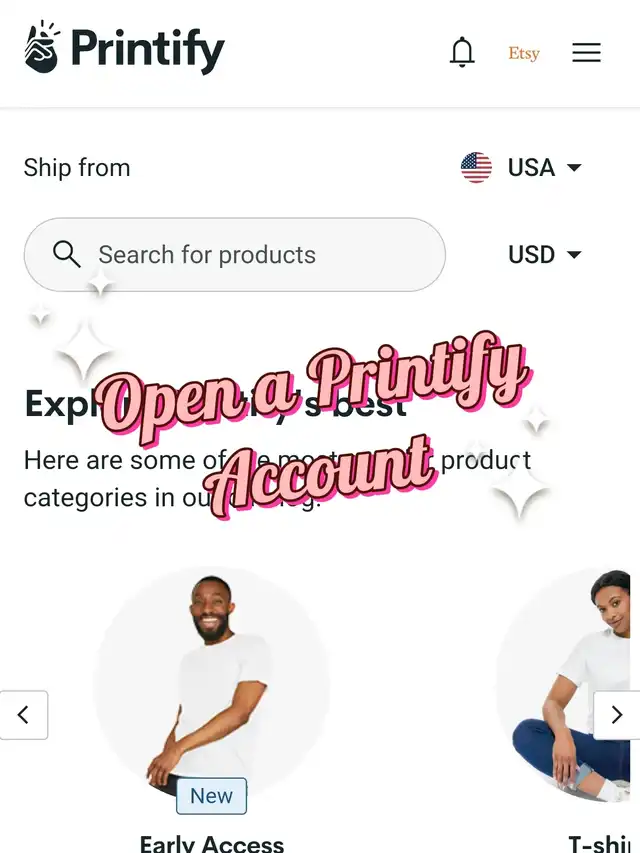Screen dimensions: 640x853
Task: Open the notifications bell
Action: tap(462, 52)
